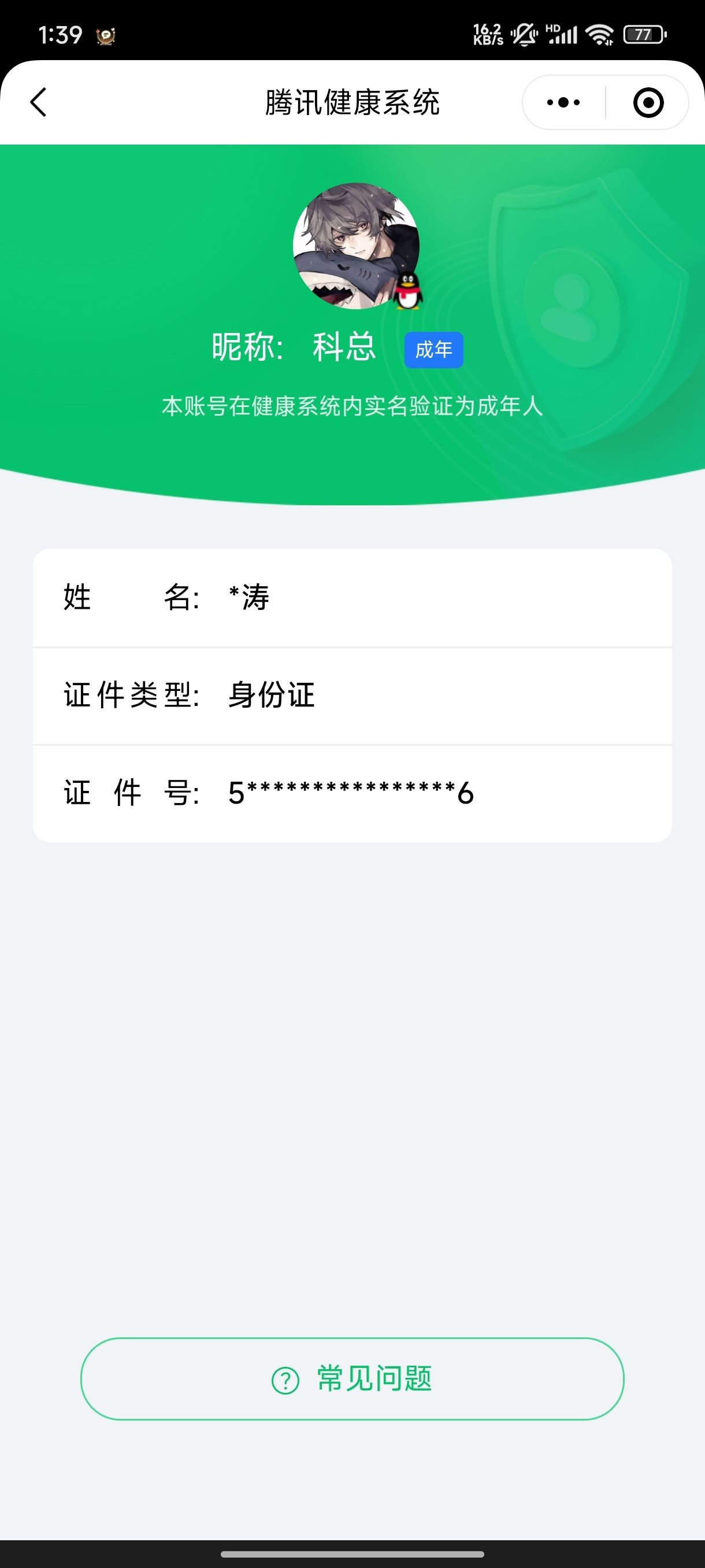Tap the 成年 adult status badge
Image resolution: width=705 pixels, height=1568 pixels.
[x=435, y=349]
